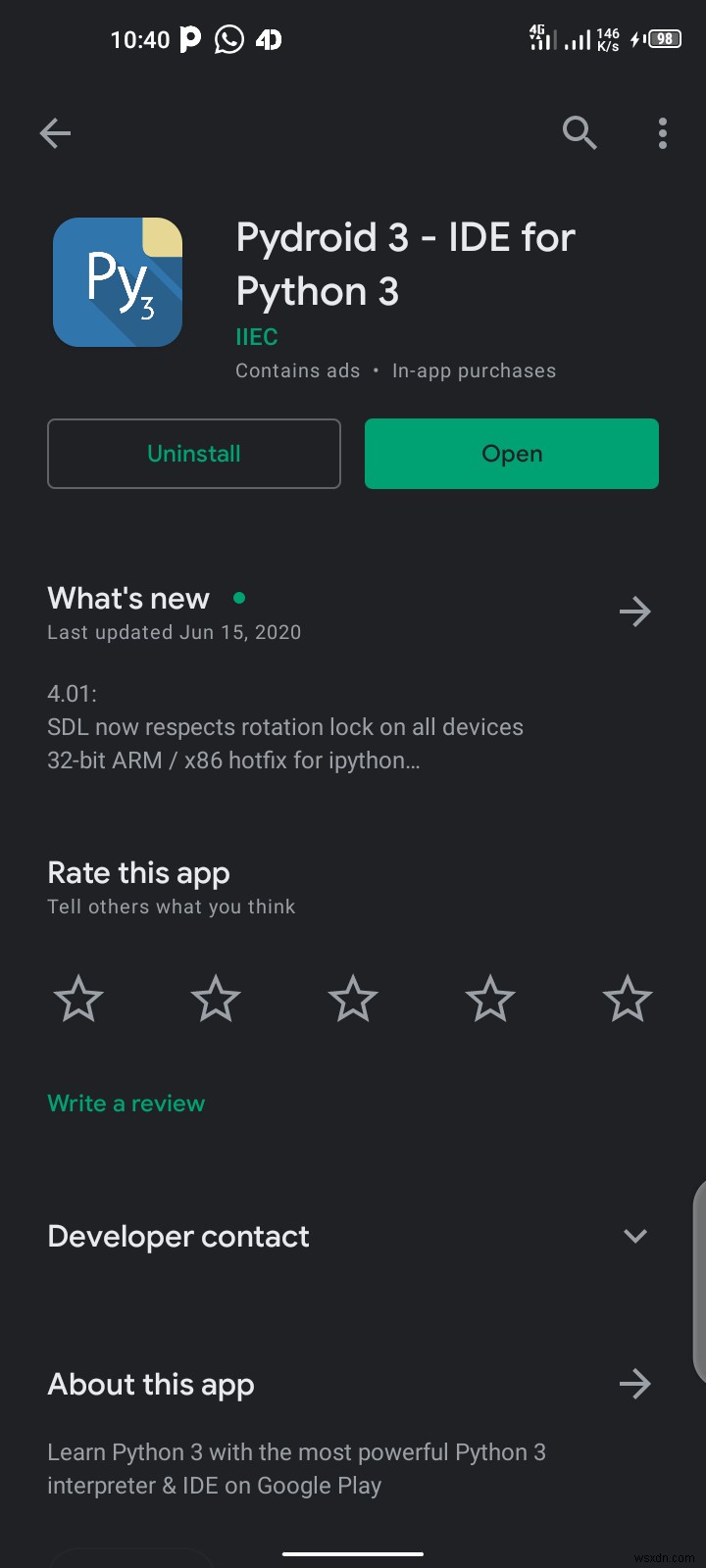Open the Play Store search

579,133
